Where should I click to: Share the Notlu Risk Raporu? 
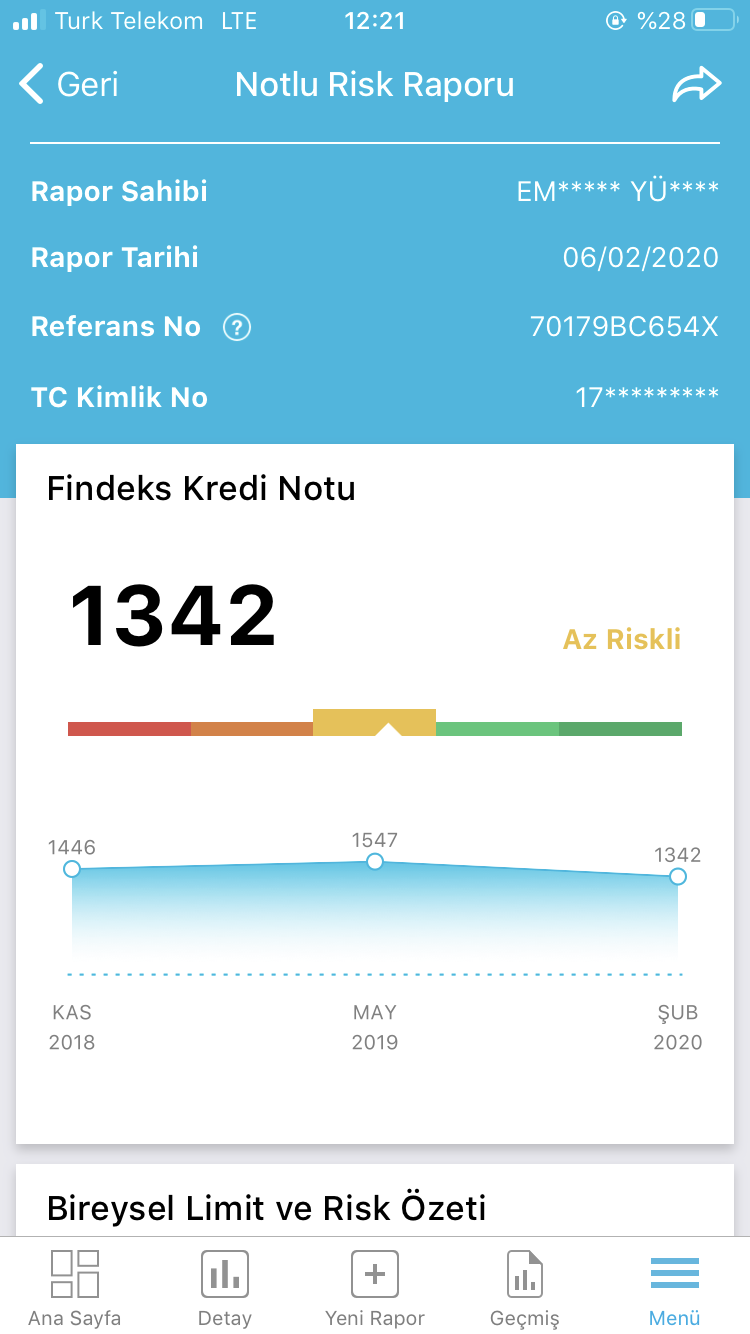[696, 85]
